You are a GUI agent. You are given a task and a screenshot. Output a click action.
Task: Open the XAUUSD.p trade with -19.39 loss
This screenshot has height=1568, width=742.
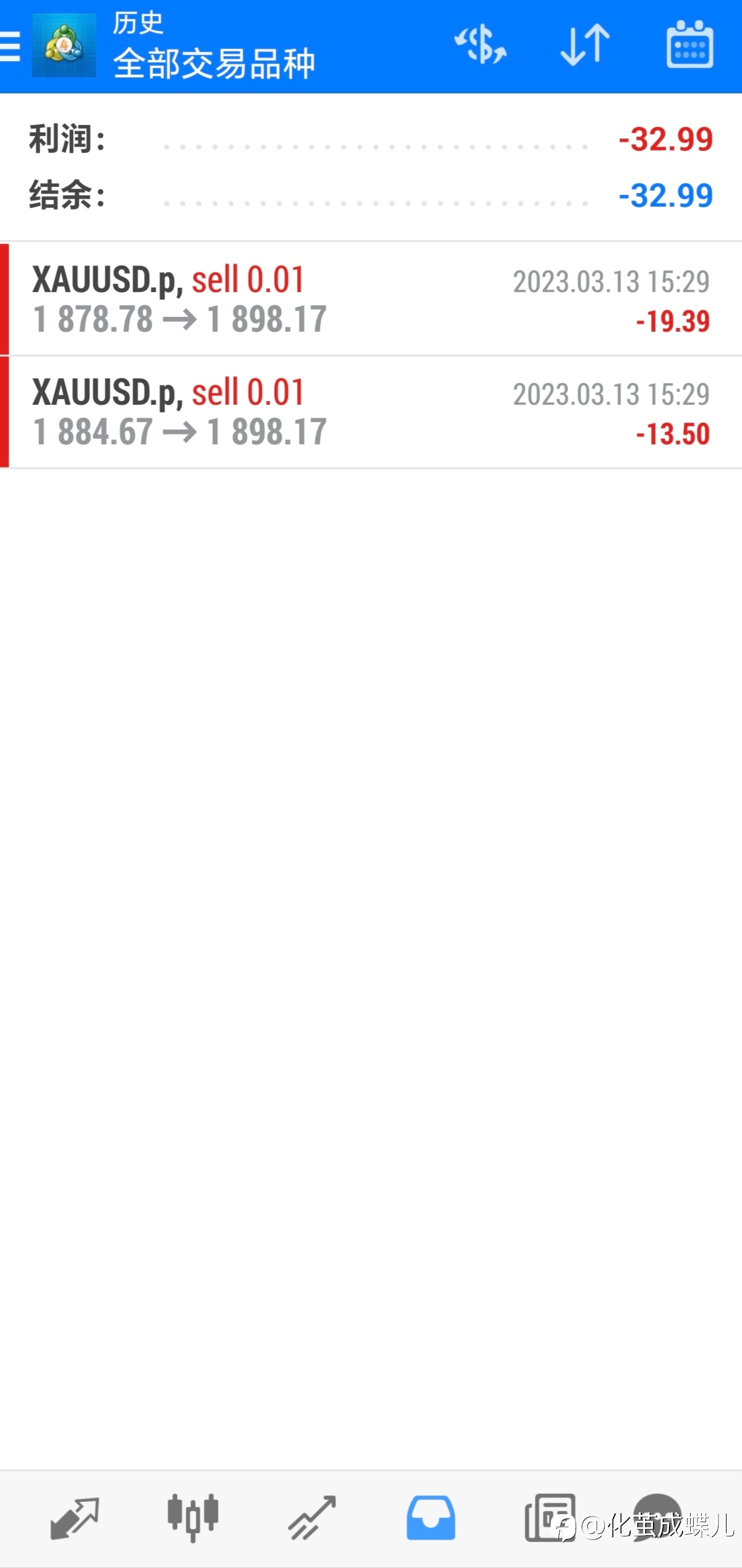pos(371,299)
